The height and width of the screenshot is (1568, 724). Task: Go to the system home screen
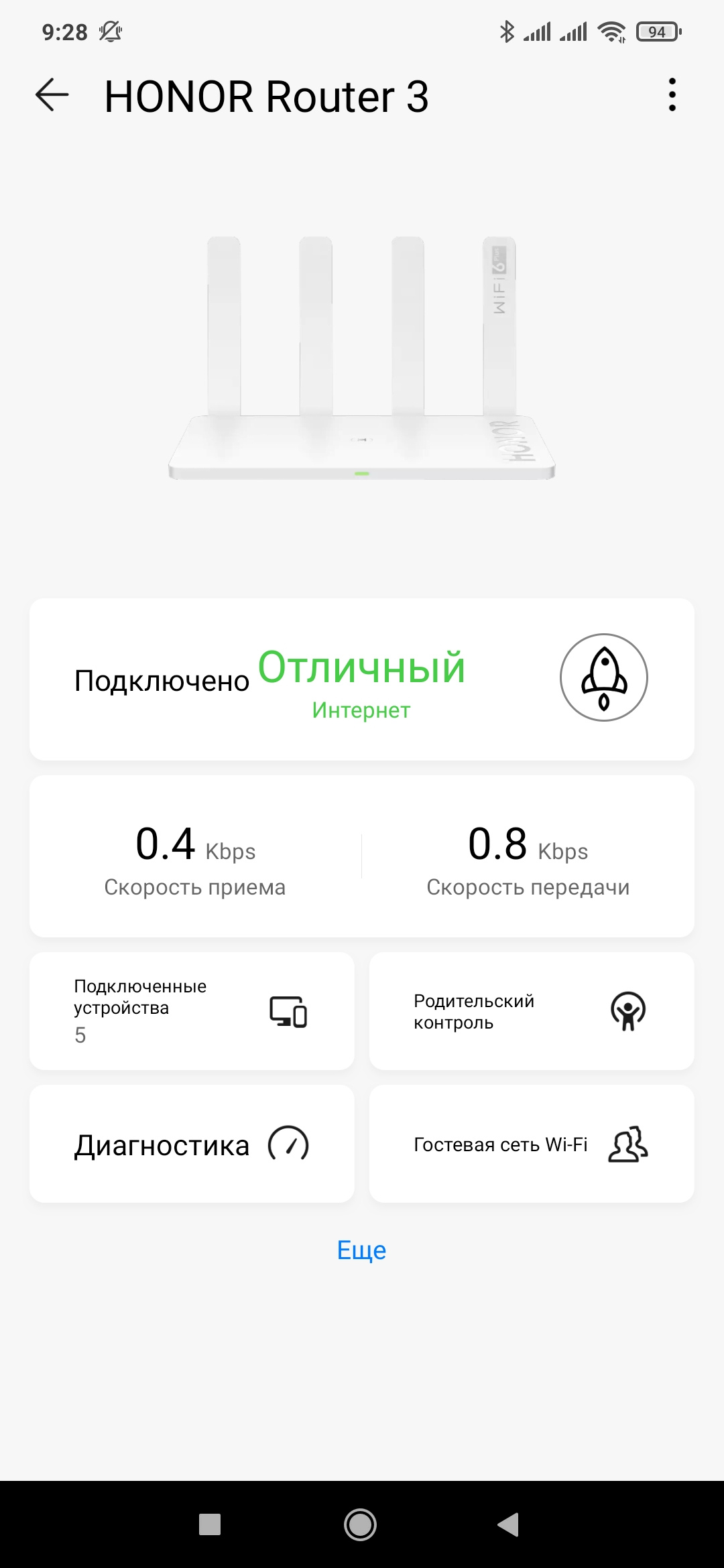click(361, 1524)
